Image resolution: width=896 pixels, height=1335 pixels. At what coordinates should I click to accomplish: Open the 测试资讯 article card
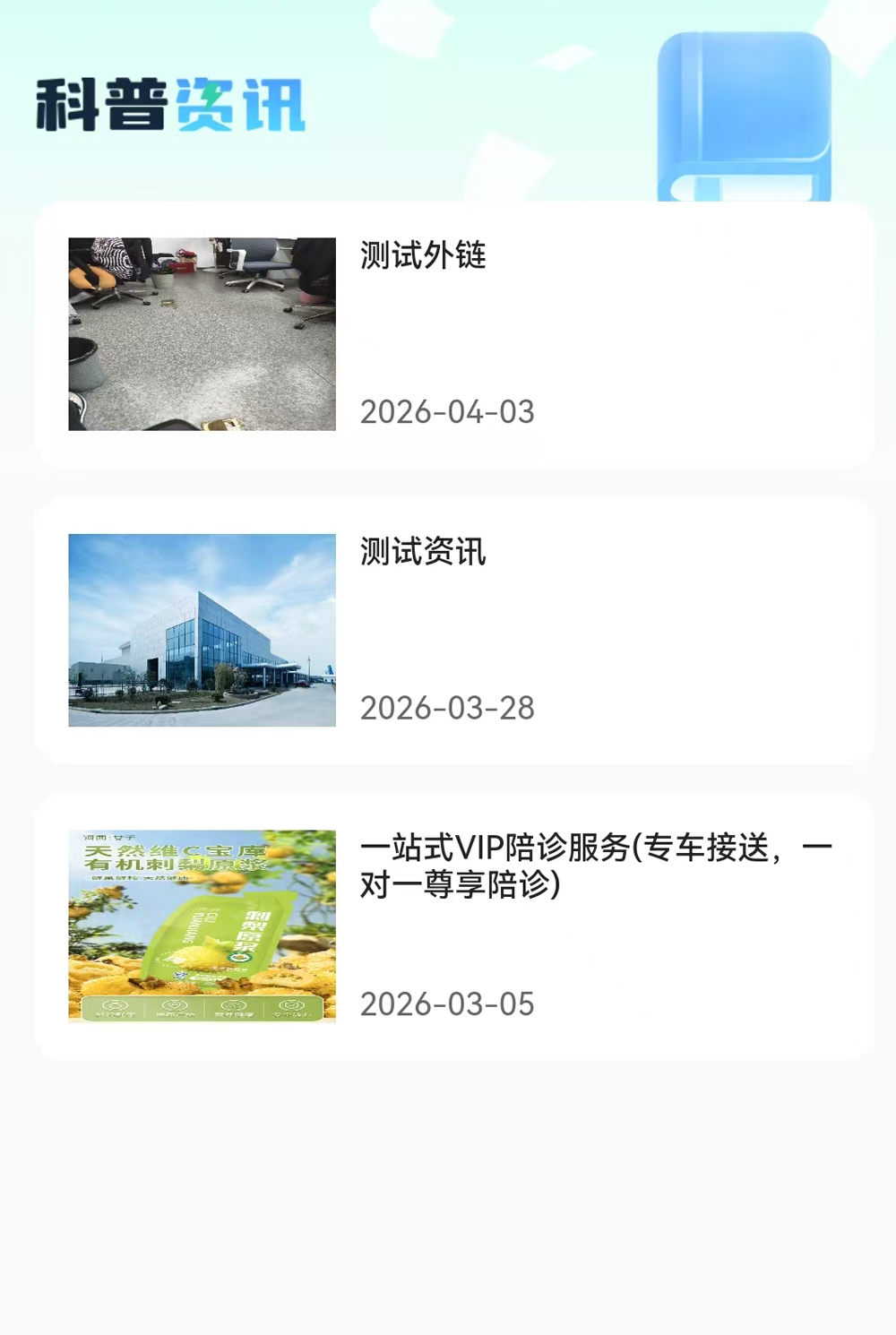453,631
